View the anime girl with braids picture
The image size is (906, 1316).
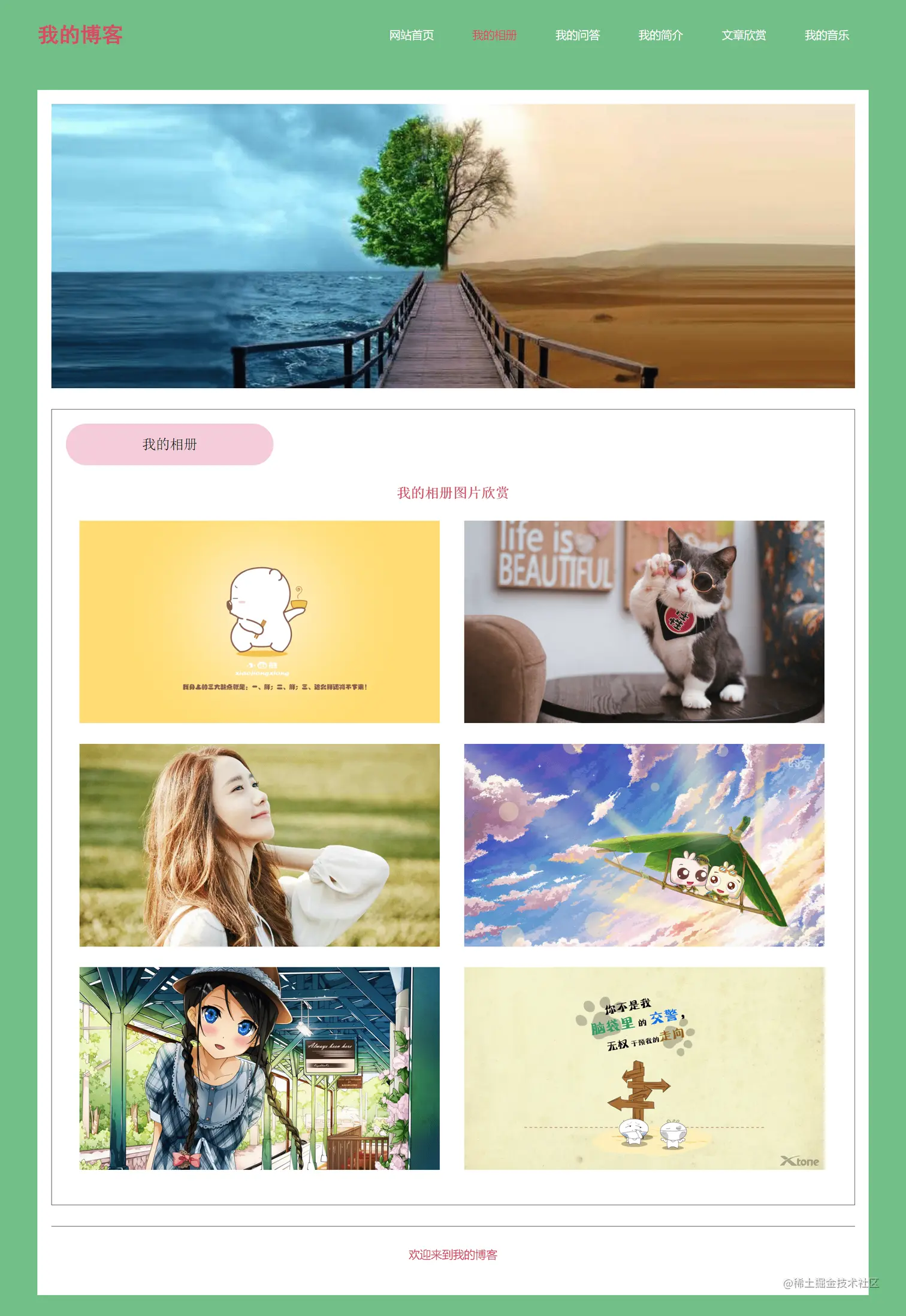[259, 1068]
